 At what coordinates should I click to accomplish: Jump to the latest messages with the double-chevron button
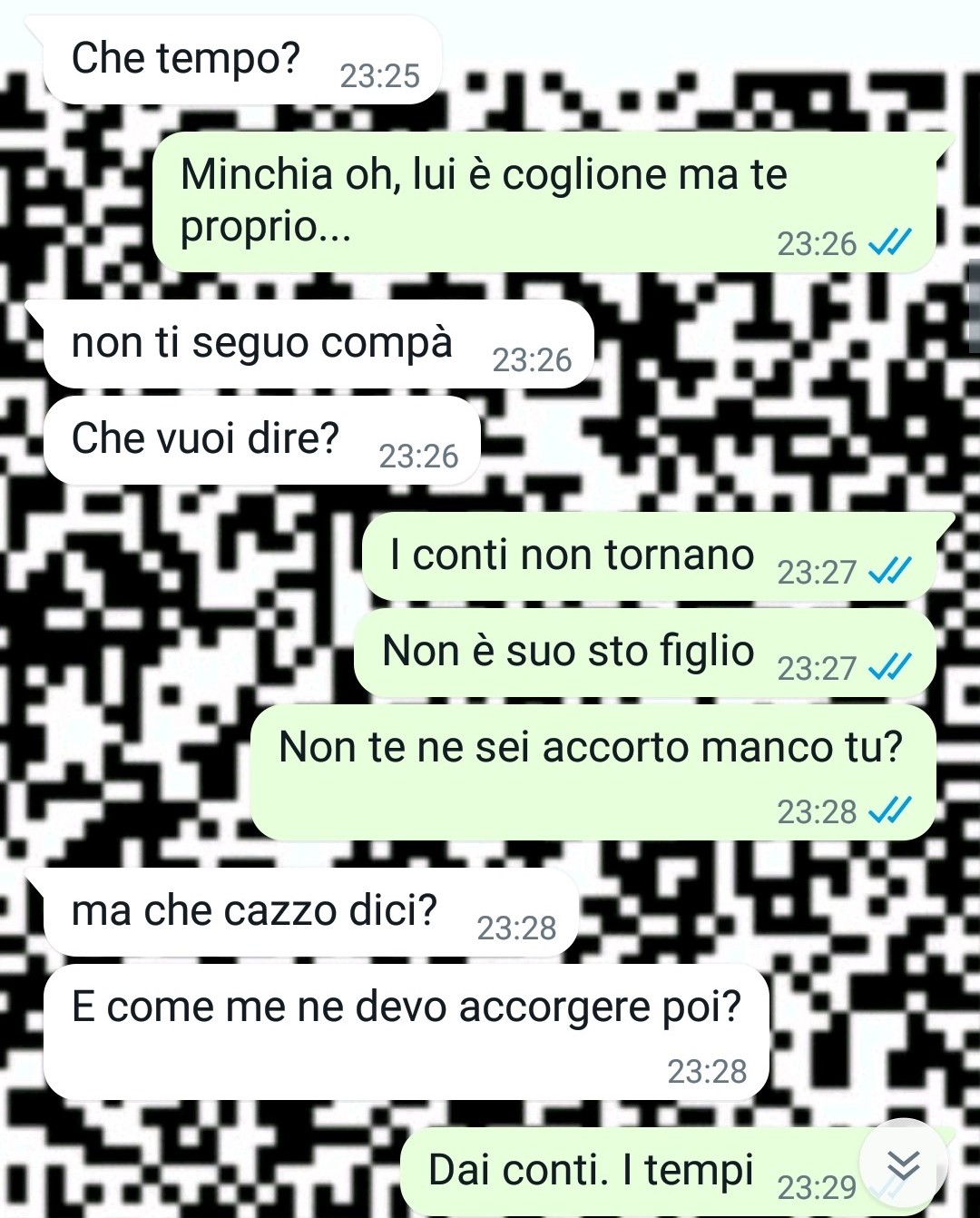click(x=903, y=1164)
